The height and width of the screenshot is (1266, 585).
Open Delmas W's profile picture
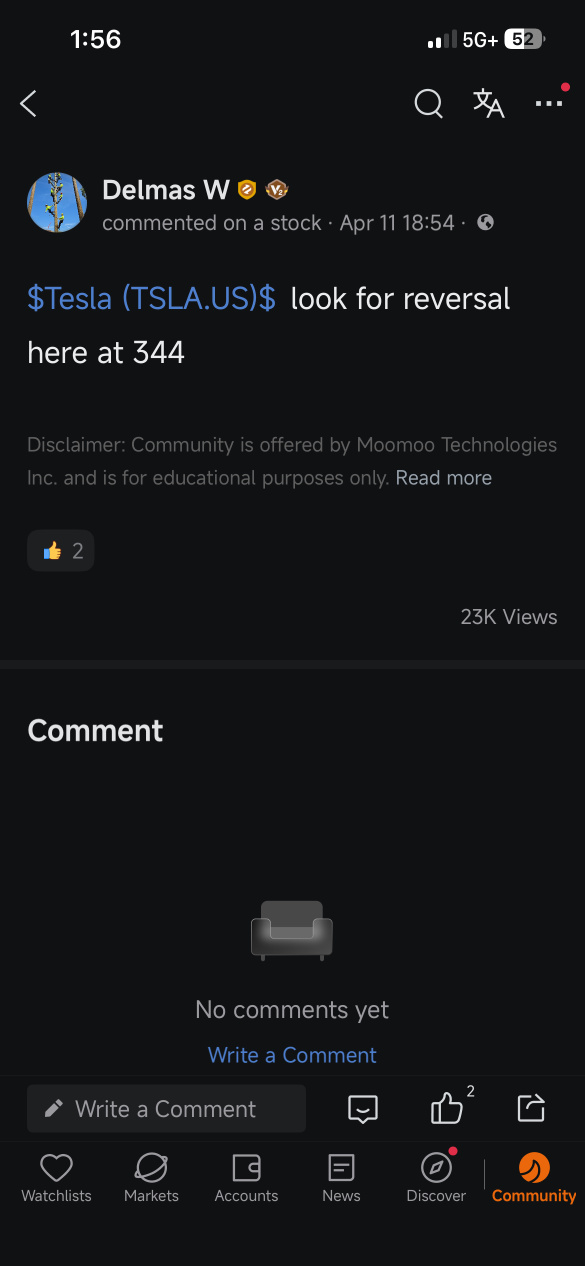tap(57, 202)
